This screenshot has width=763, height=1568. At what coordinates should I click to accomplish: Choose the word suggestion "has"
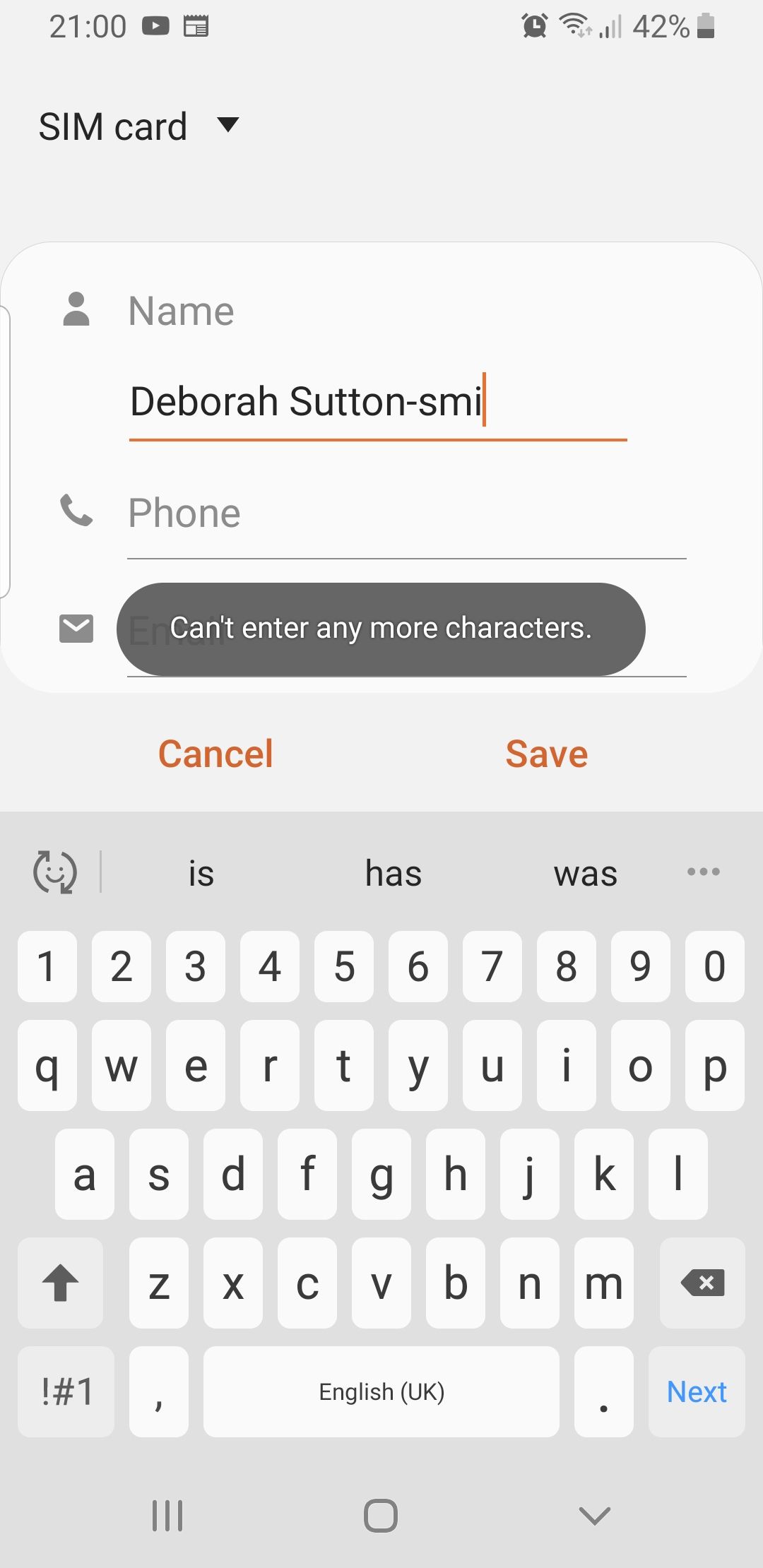[394, 873]
